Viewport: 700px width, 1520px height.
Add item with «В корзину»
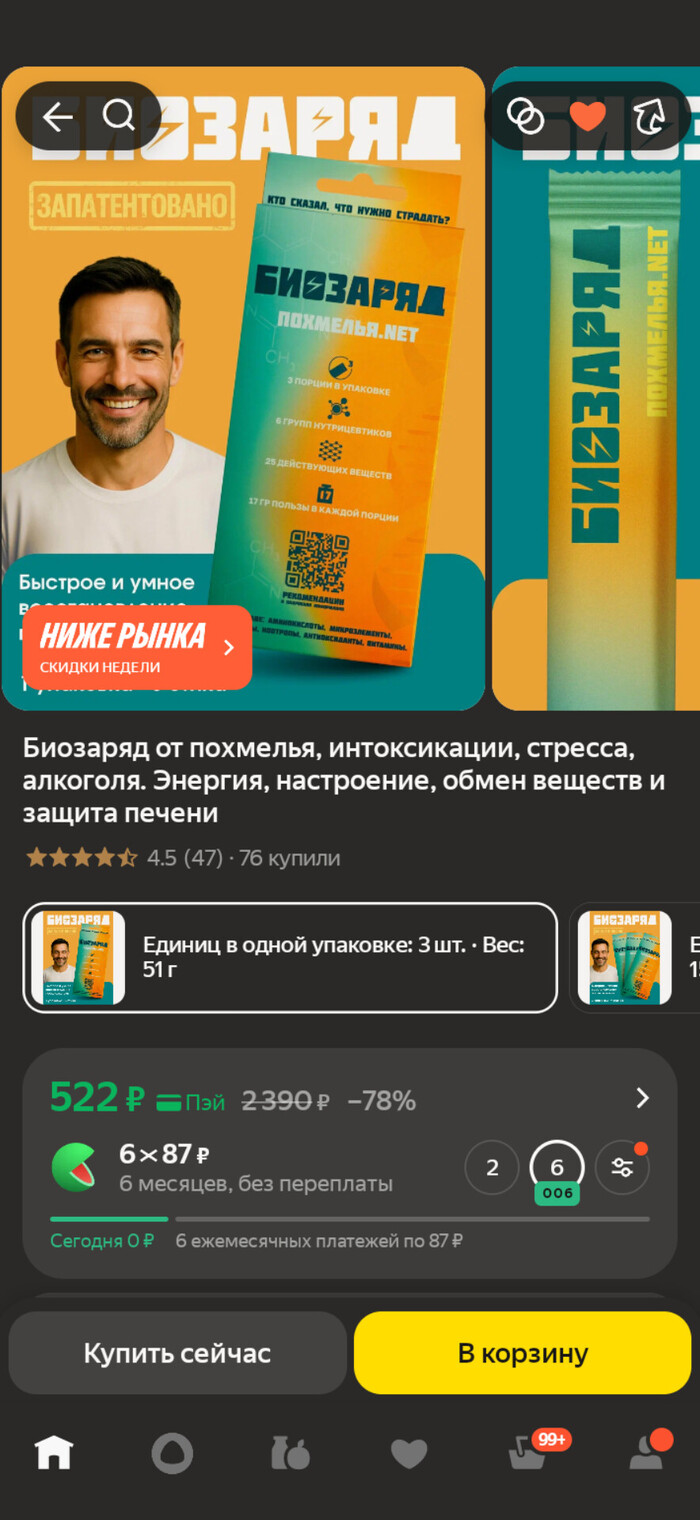(x=523, y=1353)
